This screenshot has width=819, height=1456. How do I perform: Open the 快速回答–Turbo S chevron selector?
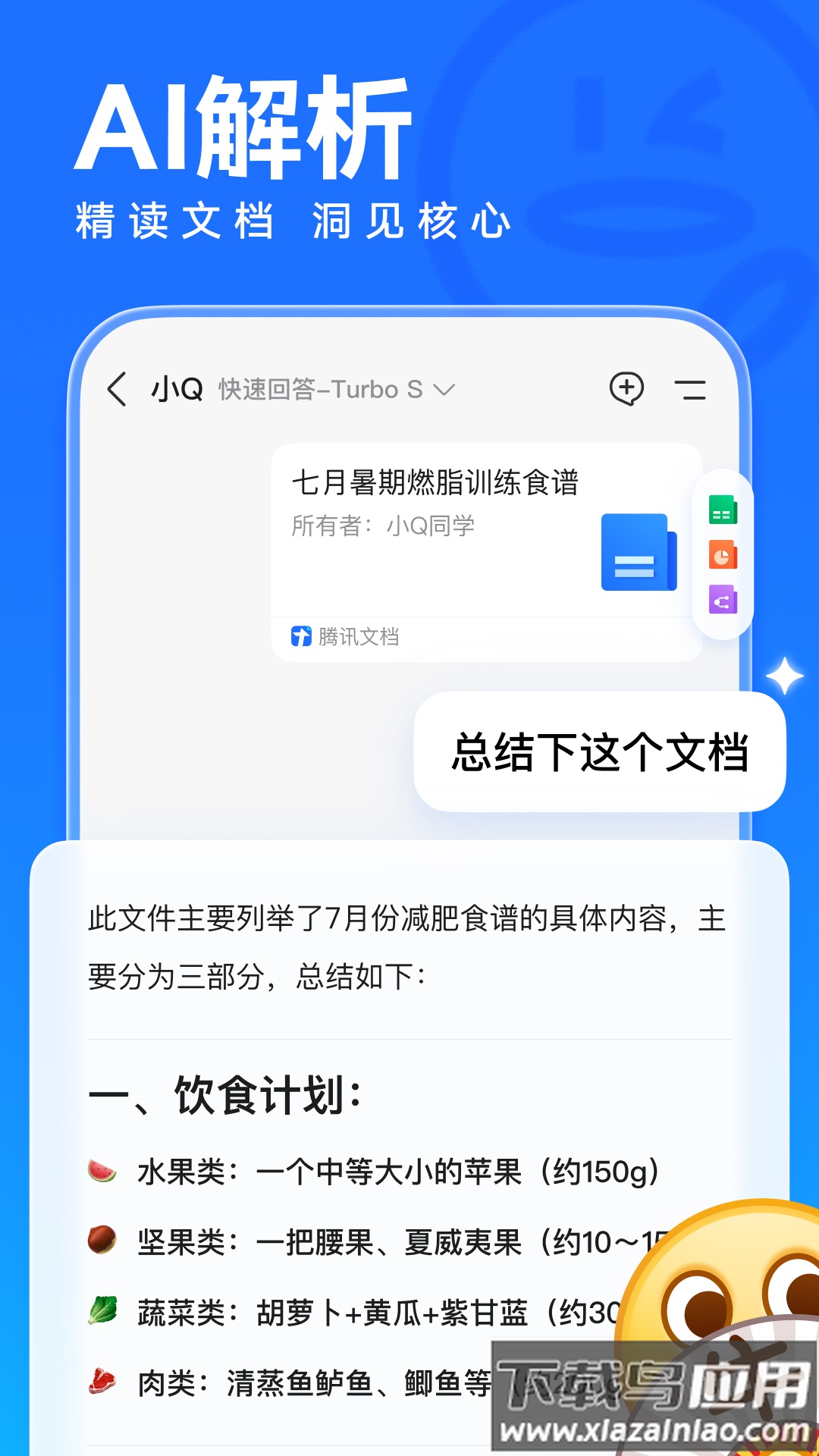pos(444,390)
